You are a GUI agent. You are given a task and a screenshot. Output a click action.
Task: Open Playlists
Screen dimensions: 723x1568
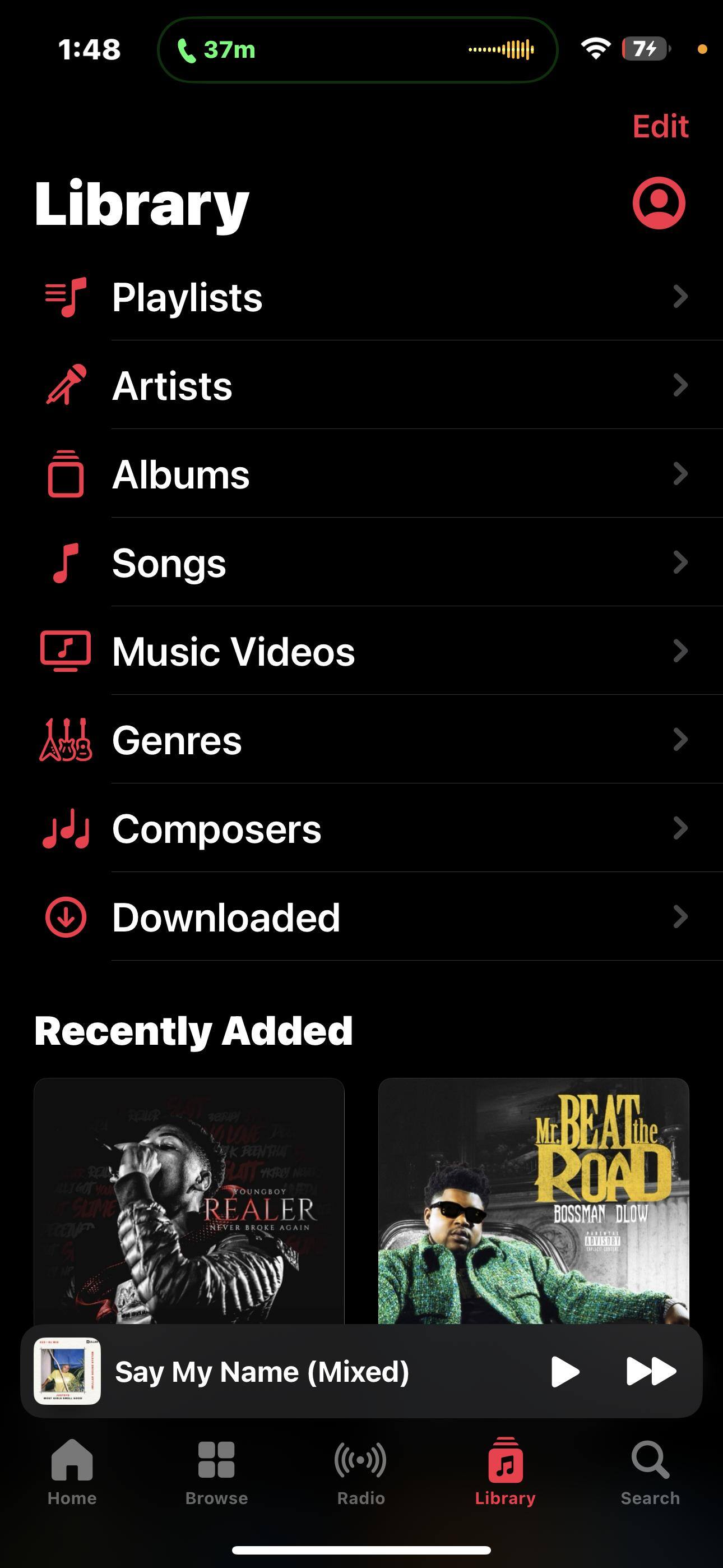click(365, 297)
